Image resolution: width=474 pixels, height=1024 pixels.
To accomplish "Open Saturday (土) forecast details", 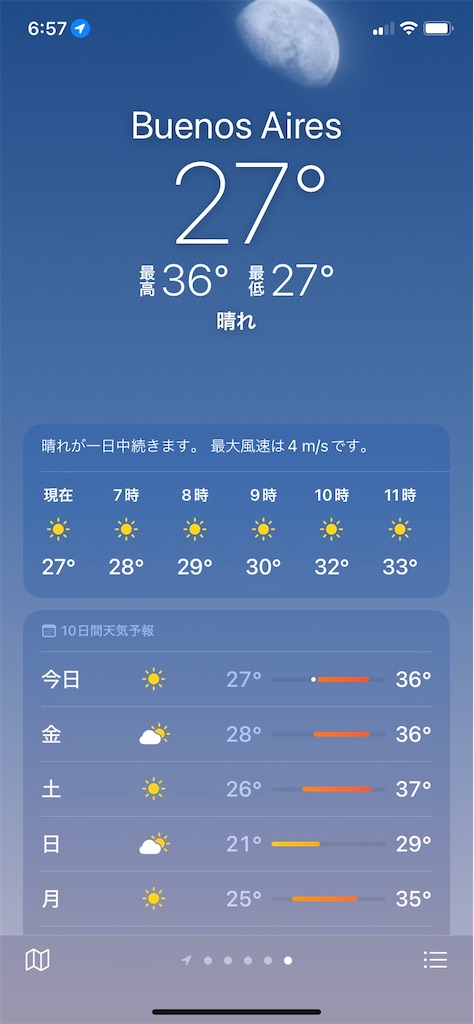I will (236, 789).
